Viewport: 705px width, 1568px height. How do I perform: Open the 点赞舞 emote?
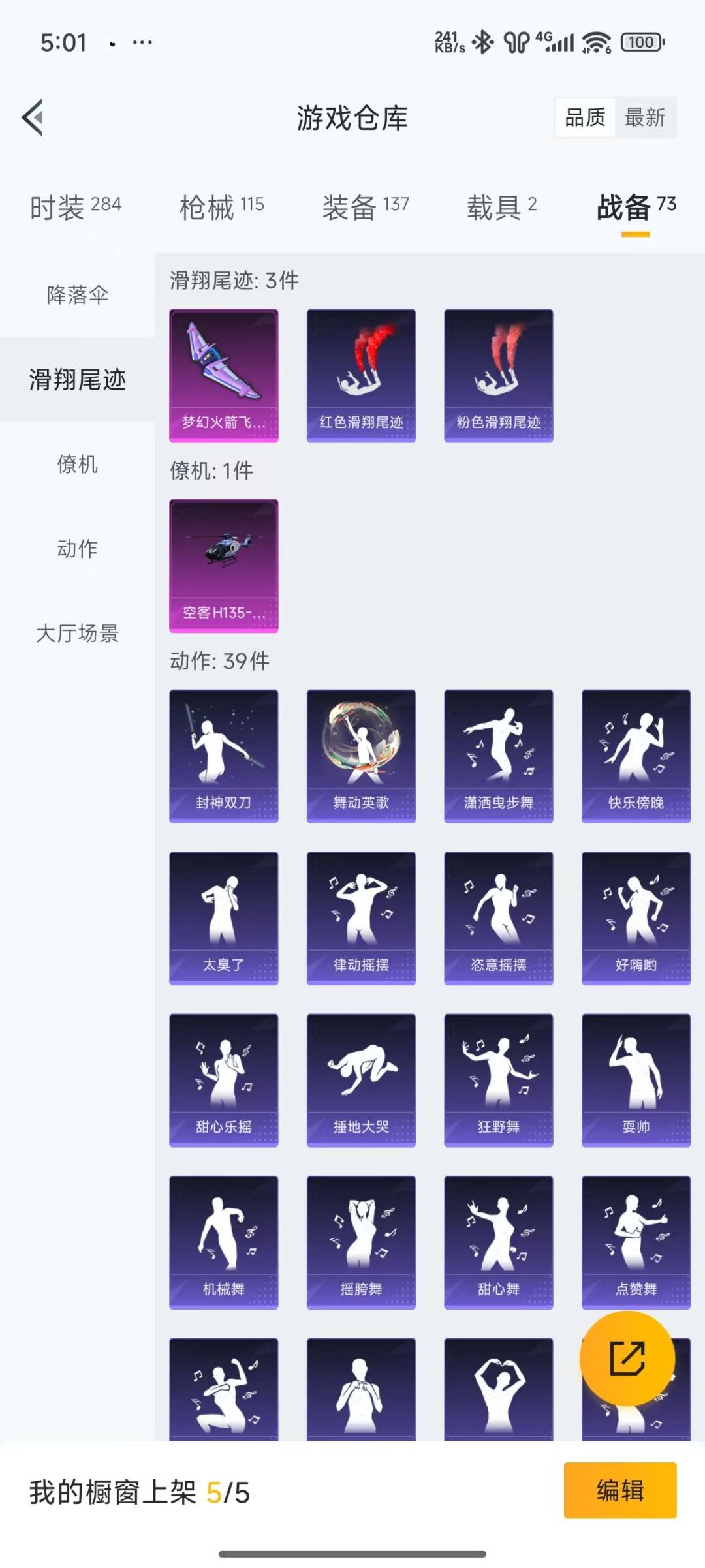[x=636, y=1242]
